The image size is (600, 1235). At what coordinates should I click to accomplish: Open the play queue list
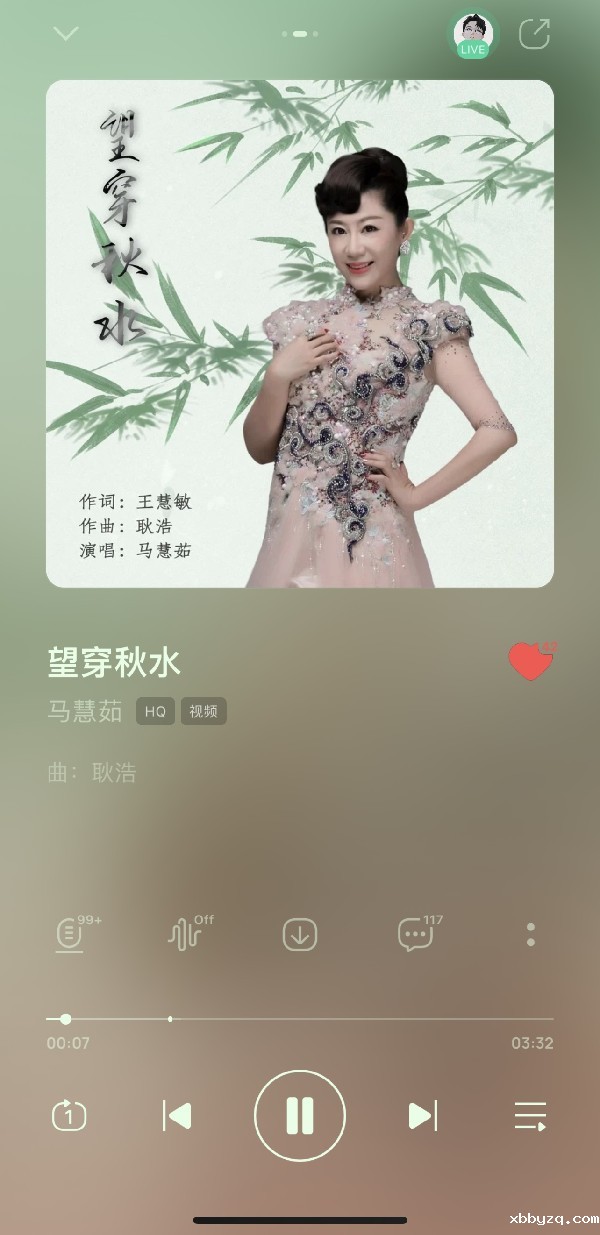pos(530,1115)
